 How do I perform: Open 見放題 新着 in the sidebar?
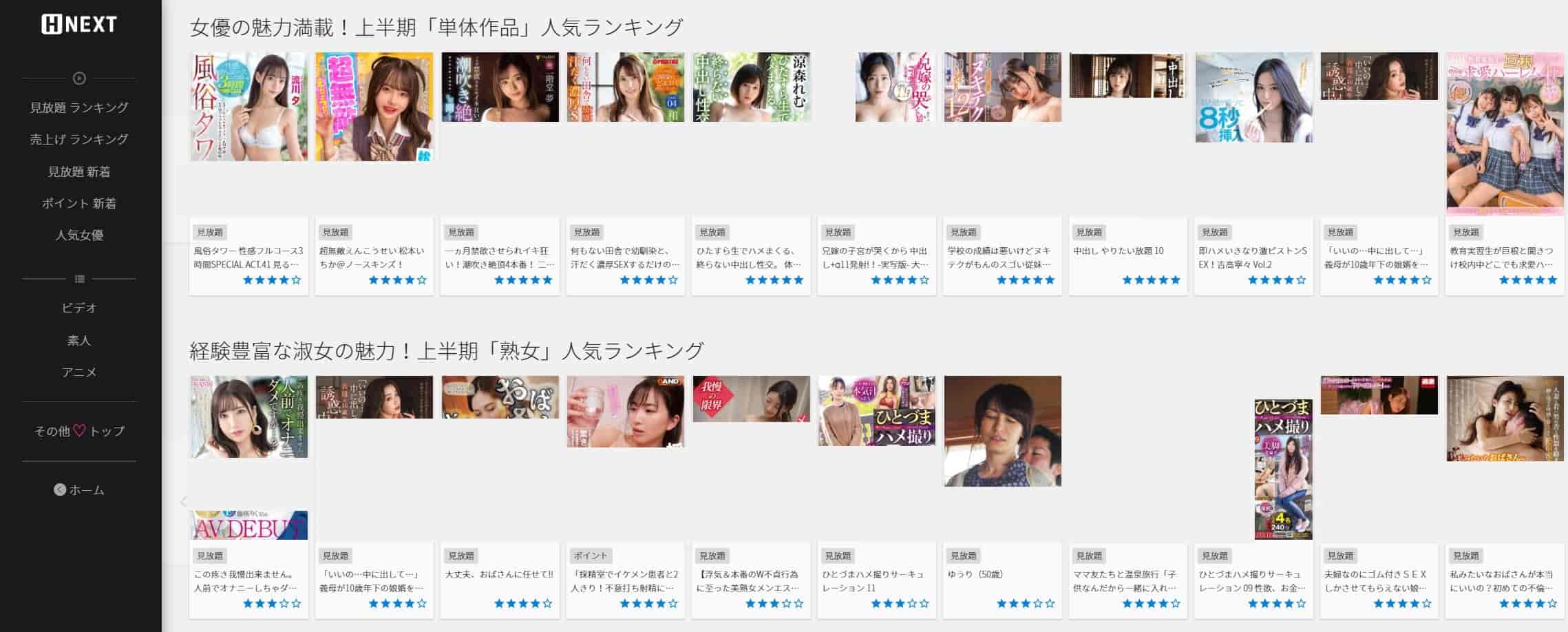(x=79, y=171)
